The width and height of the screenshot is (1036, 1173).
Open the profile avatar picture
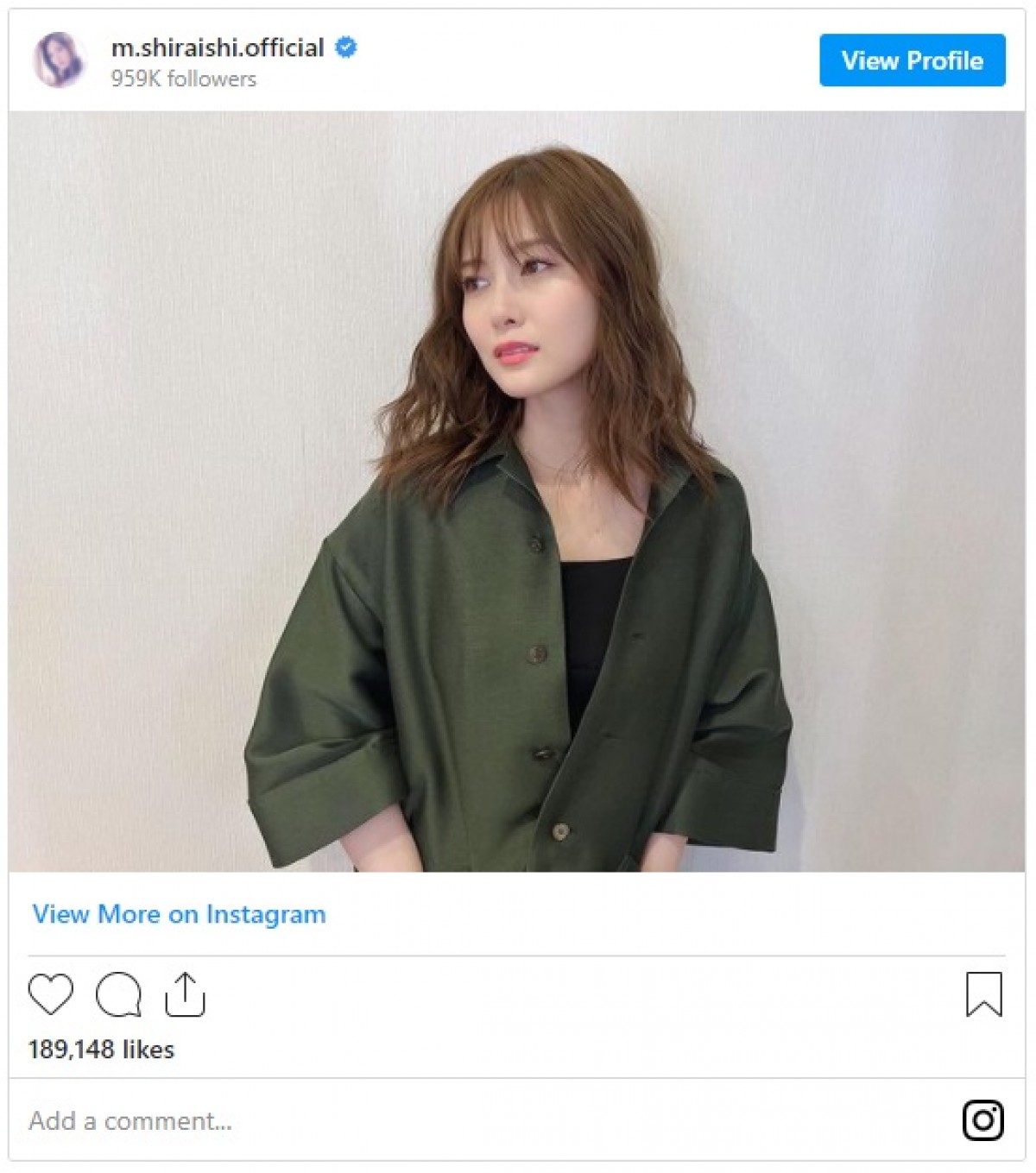pyautogui.click(x=60, y=60)
